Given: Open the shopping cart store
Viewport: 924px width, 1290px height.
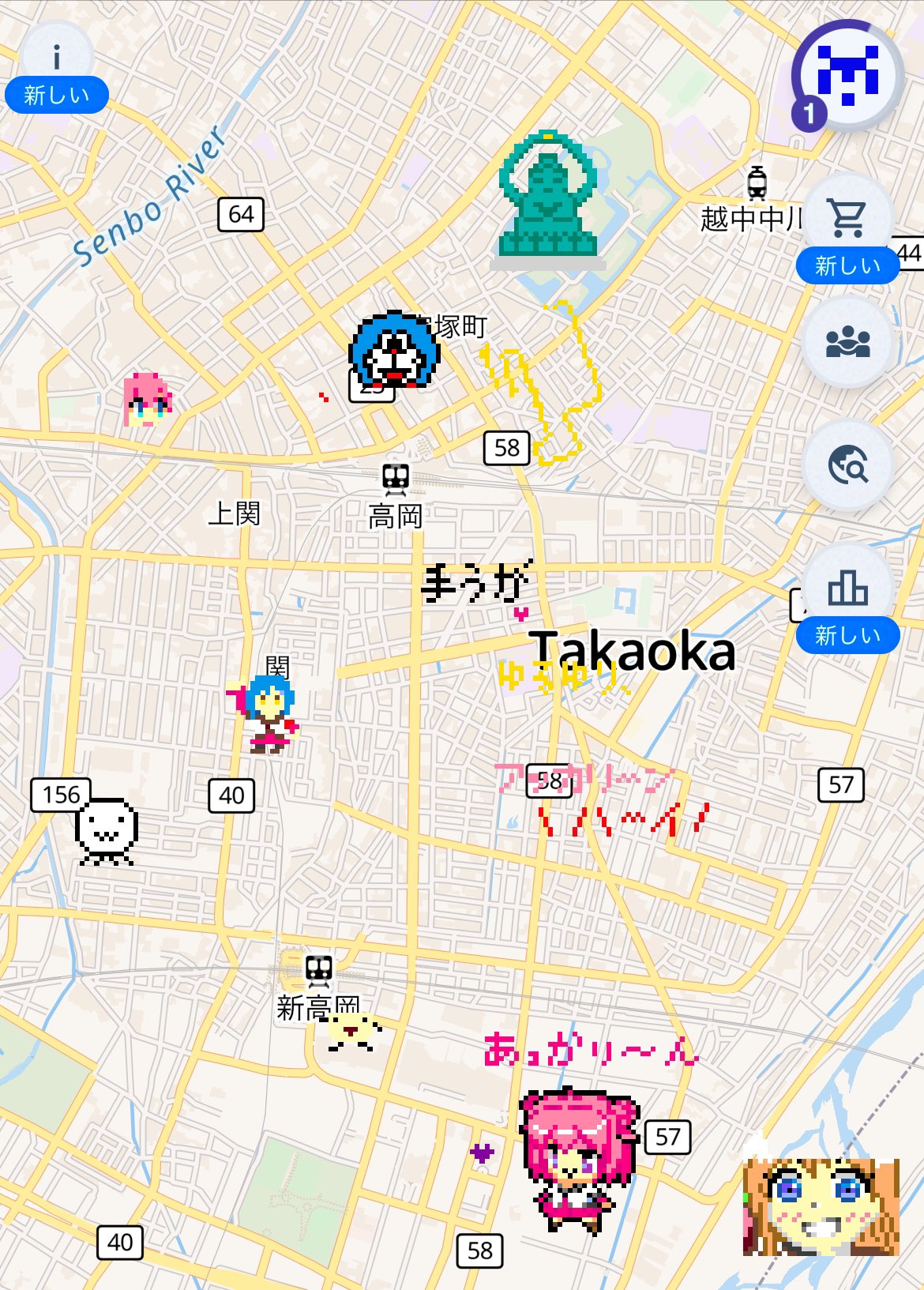Looking at the screenshot, I should (x=847, y=219).
